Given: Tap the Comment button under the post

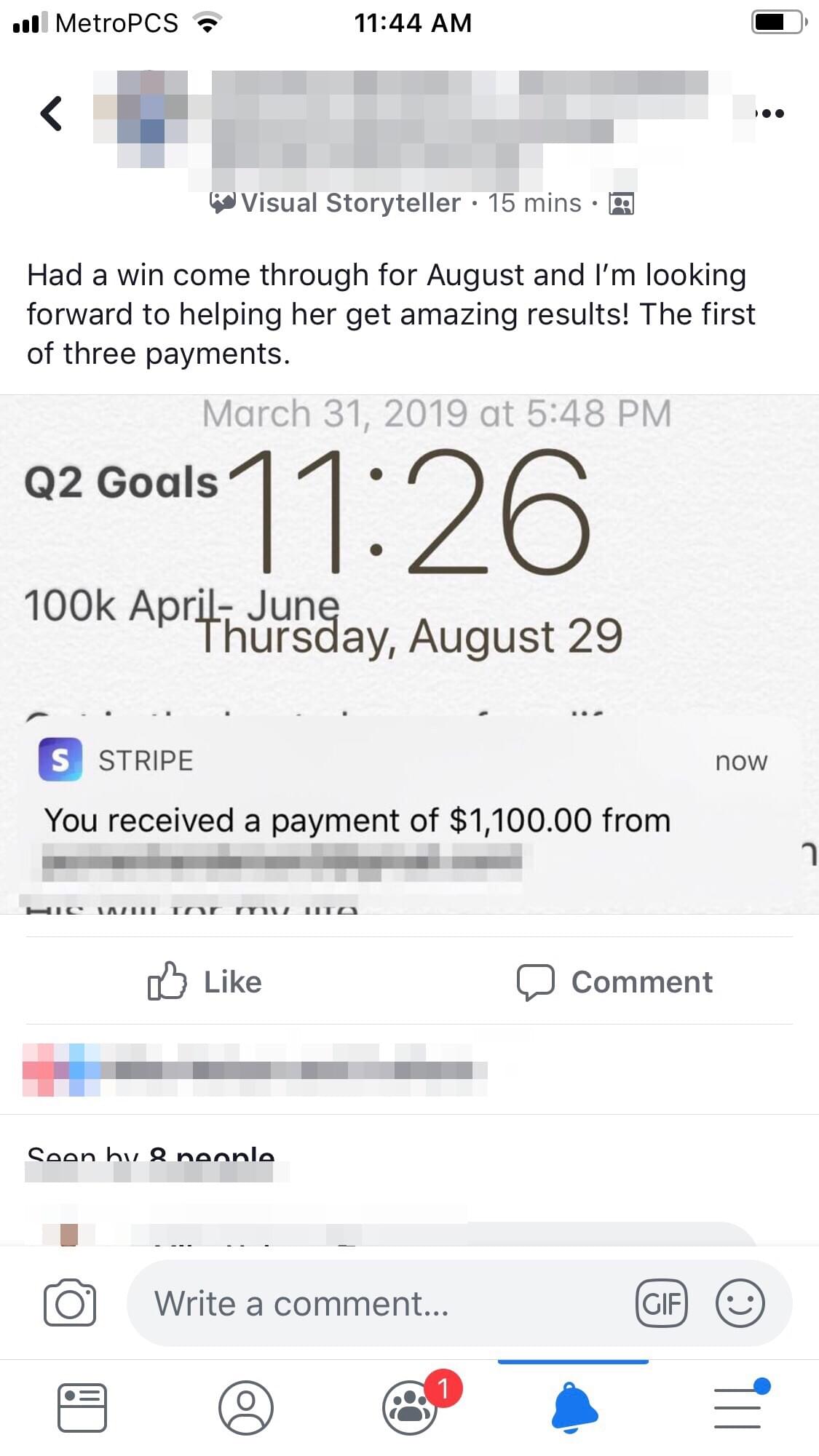Looking at the screenshot, I should tap(614, 982).
